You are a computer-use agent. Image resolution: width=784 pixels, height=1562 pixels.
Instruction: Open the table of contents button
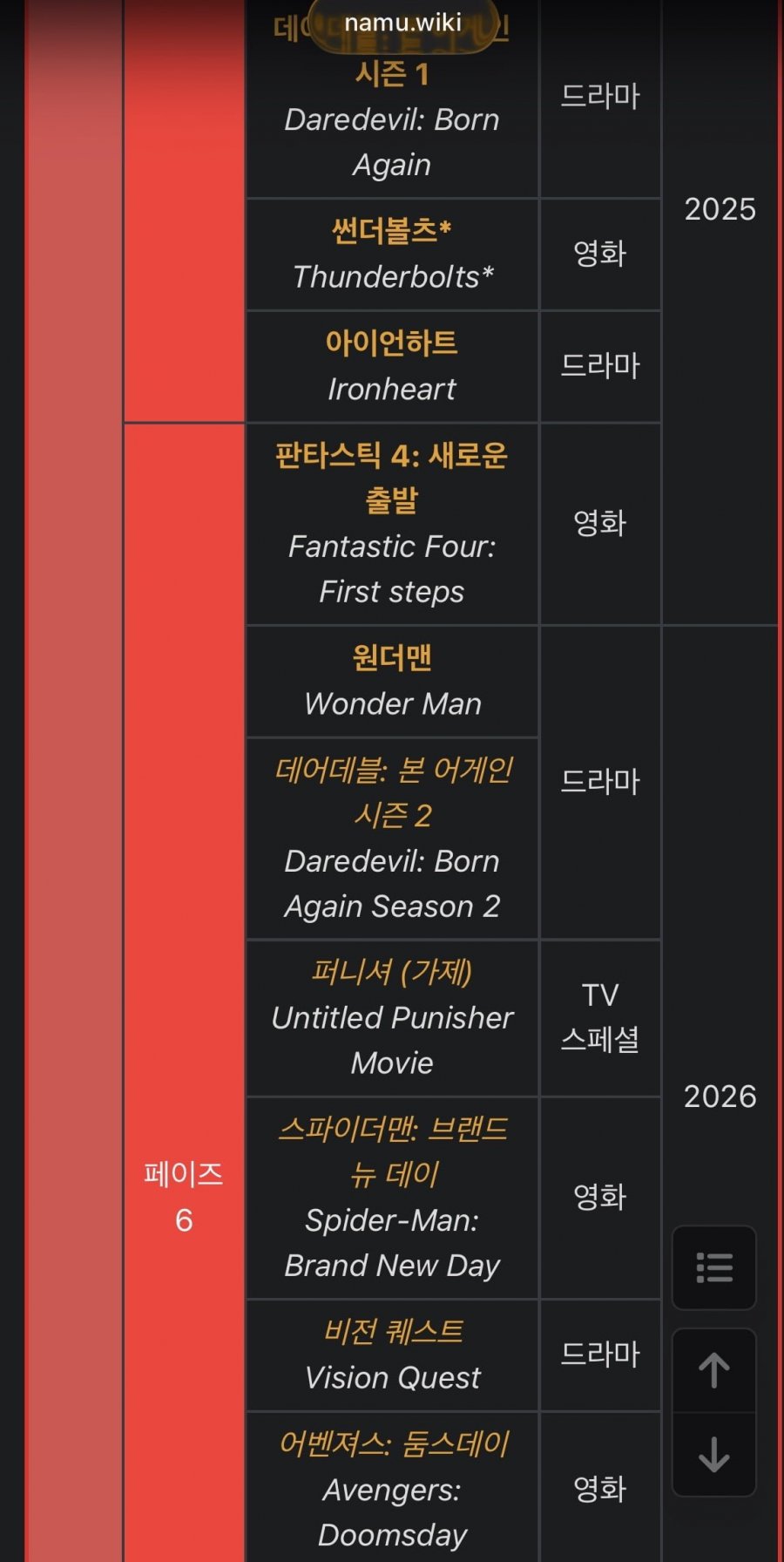coord(714,1267)
